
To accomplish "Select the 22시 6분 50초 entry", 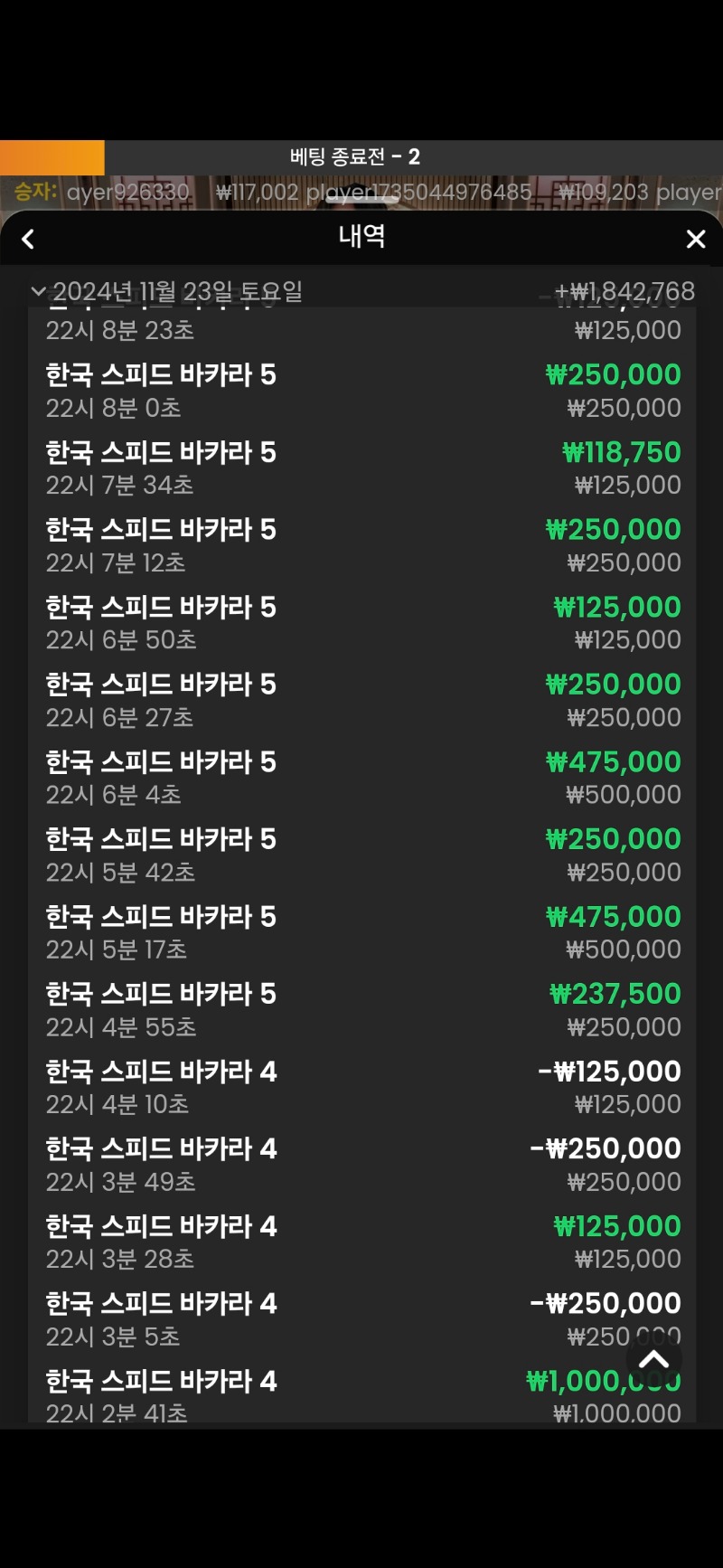I will [x=361, y=623].
